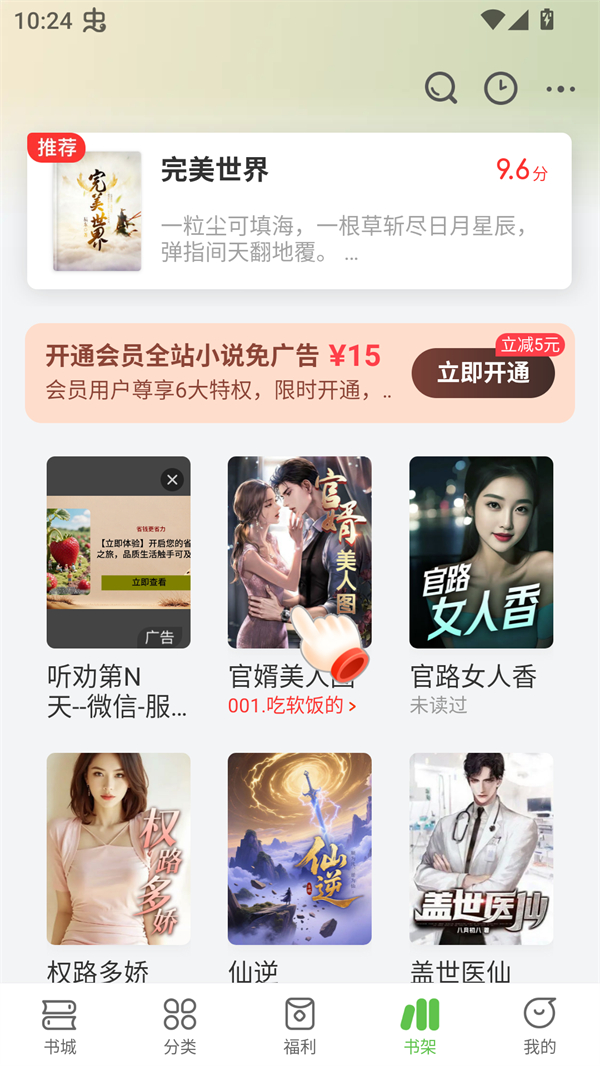Tap 立即开通 membership button

483,374
